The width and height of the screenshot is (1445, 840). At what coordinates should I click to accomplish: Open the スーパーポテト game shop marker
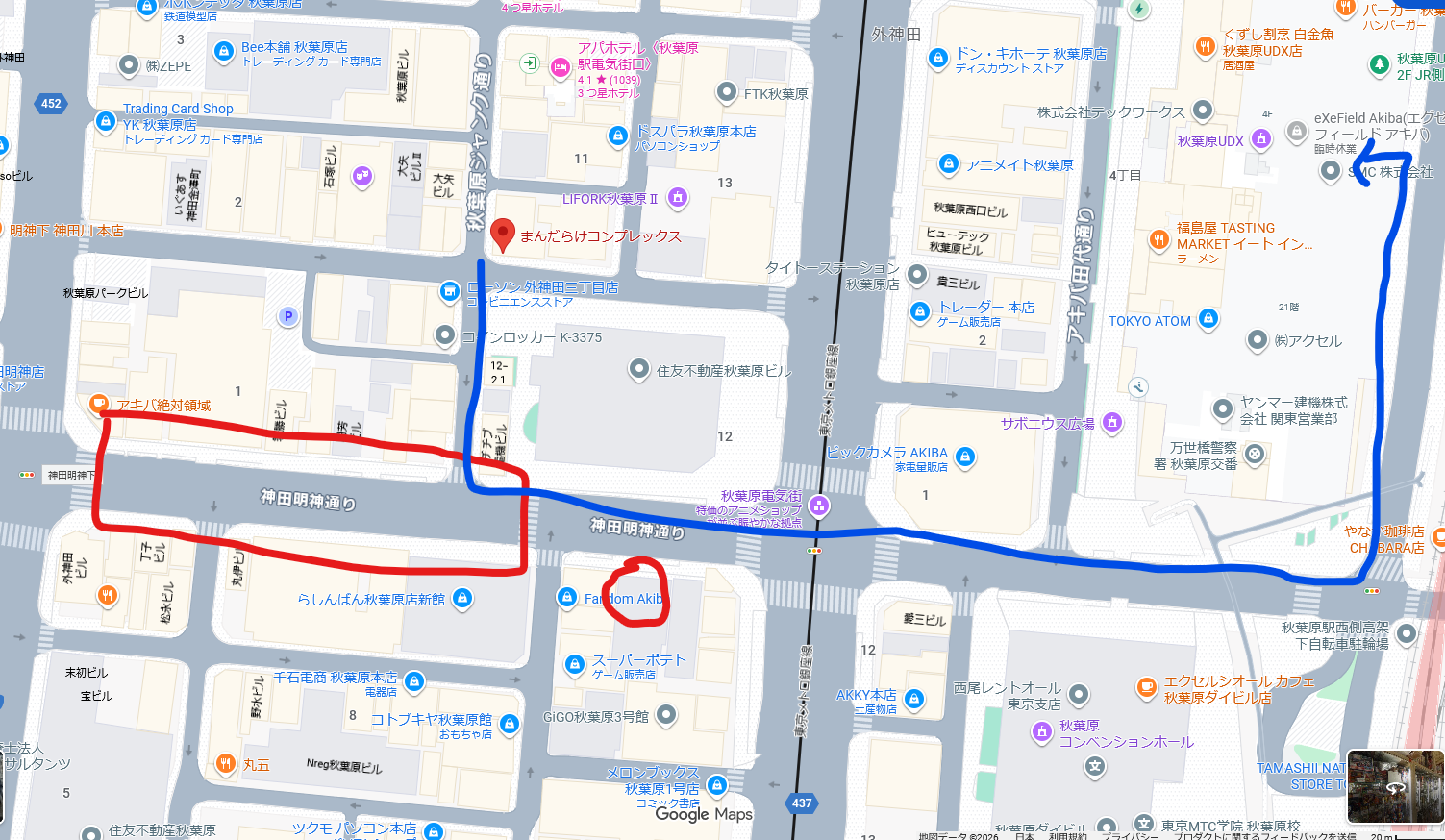(574, 664)
